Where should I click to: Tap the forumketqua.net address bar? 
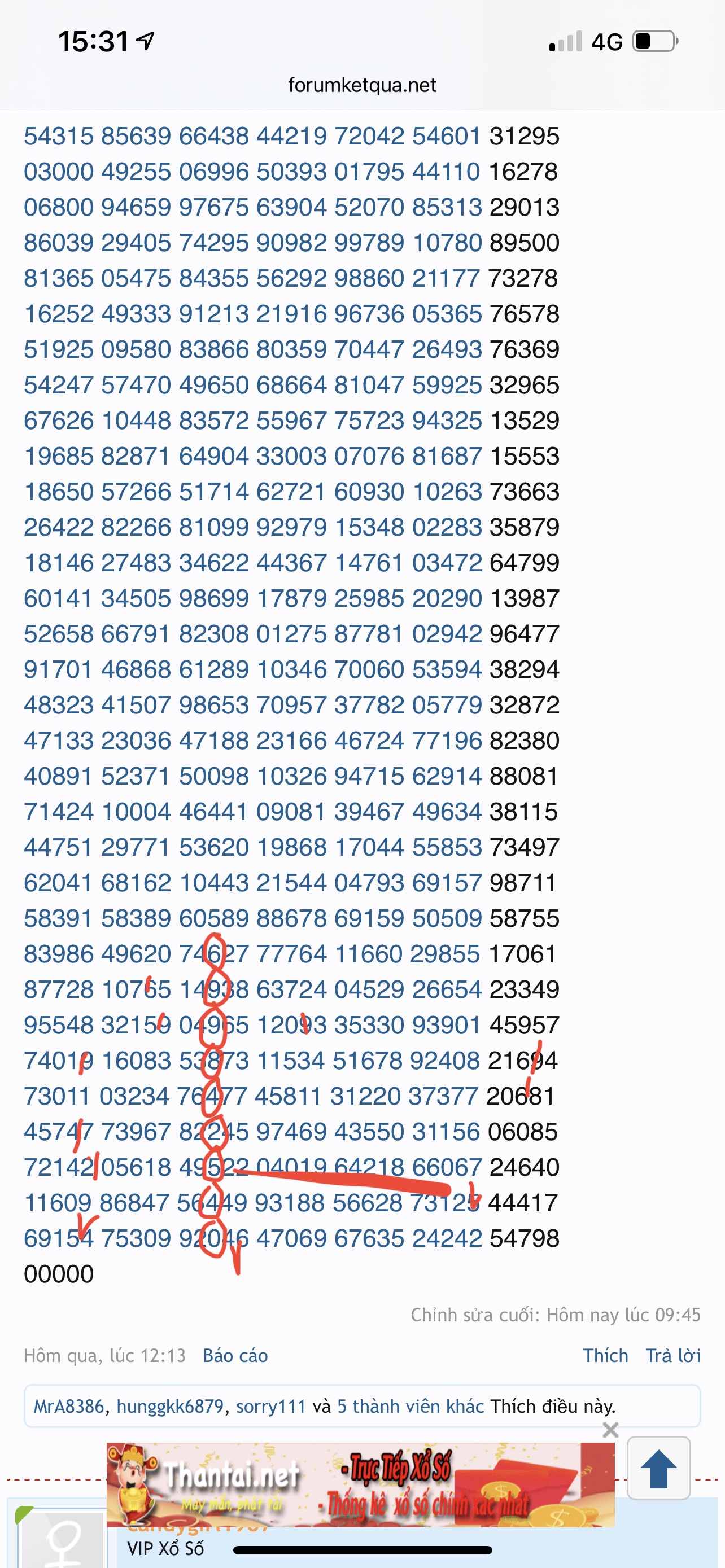click(x=362, y=85)
